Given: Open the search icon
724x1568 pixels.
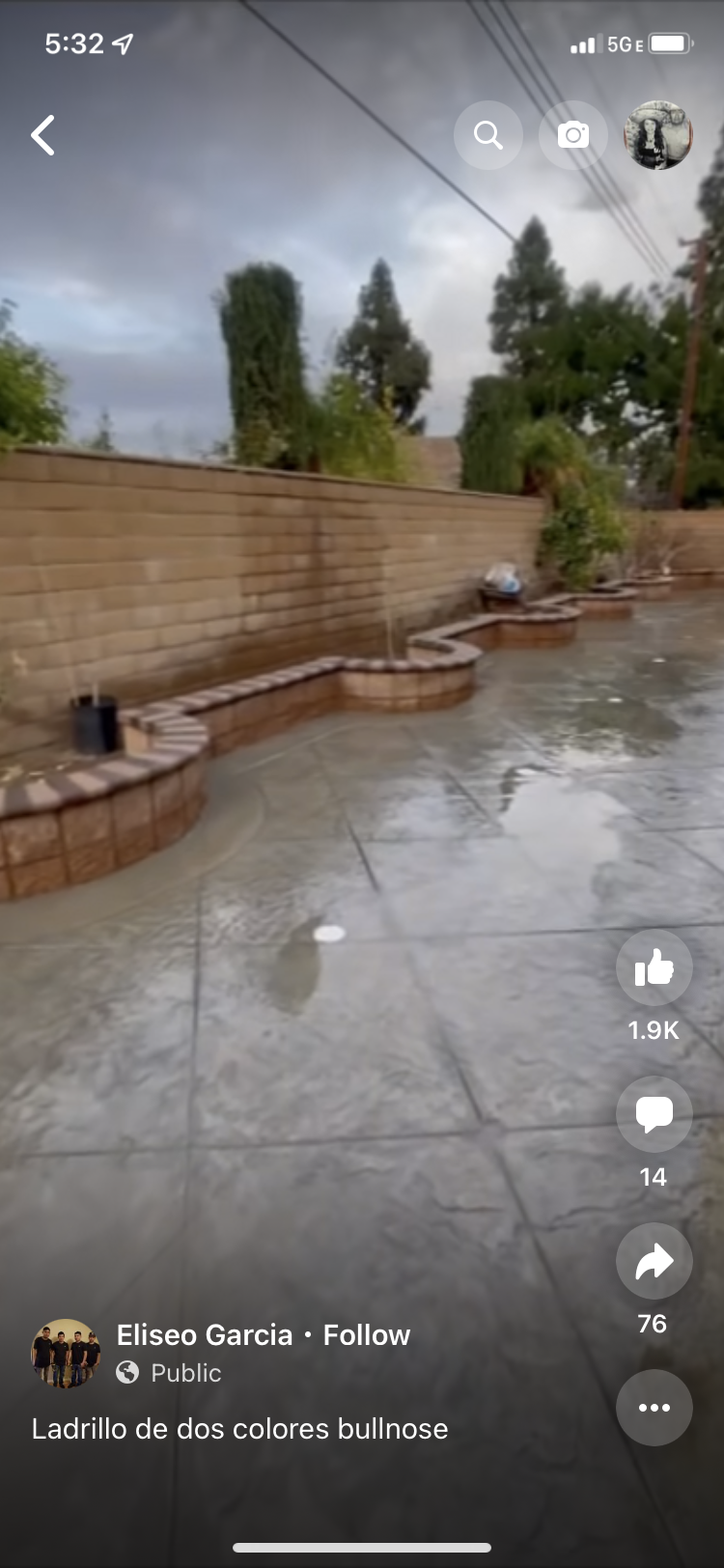Looking at the screenshot, I should point(488,135).
